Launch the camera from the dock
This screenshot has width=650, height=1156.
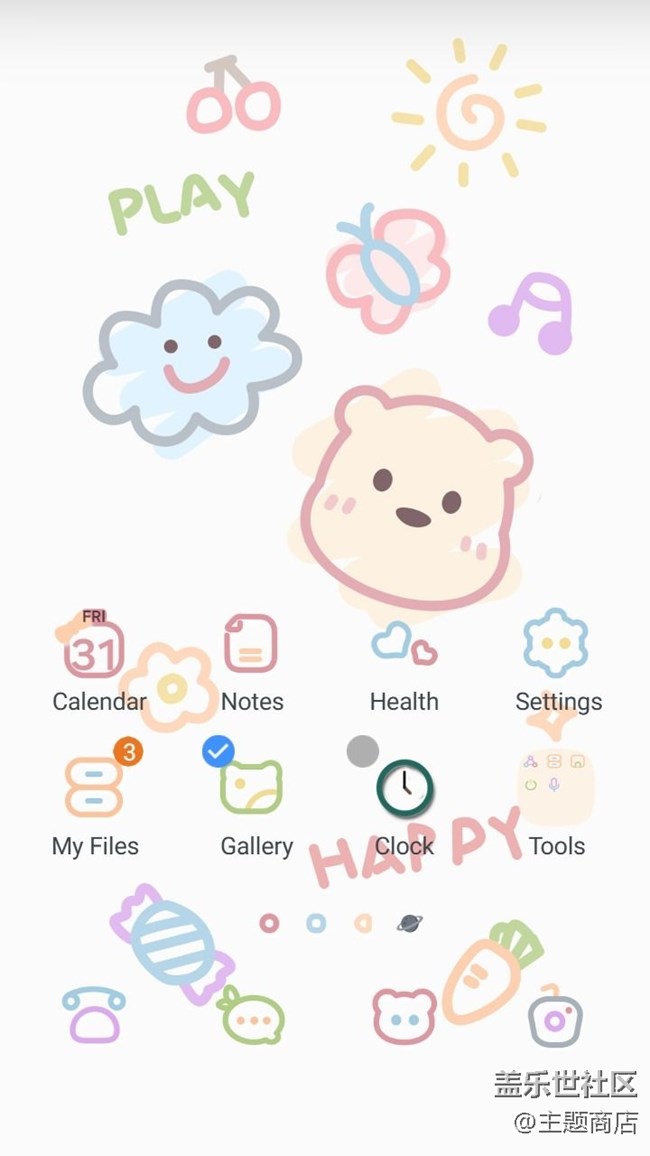(x=556, y=1019)
